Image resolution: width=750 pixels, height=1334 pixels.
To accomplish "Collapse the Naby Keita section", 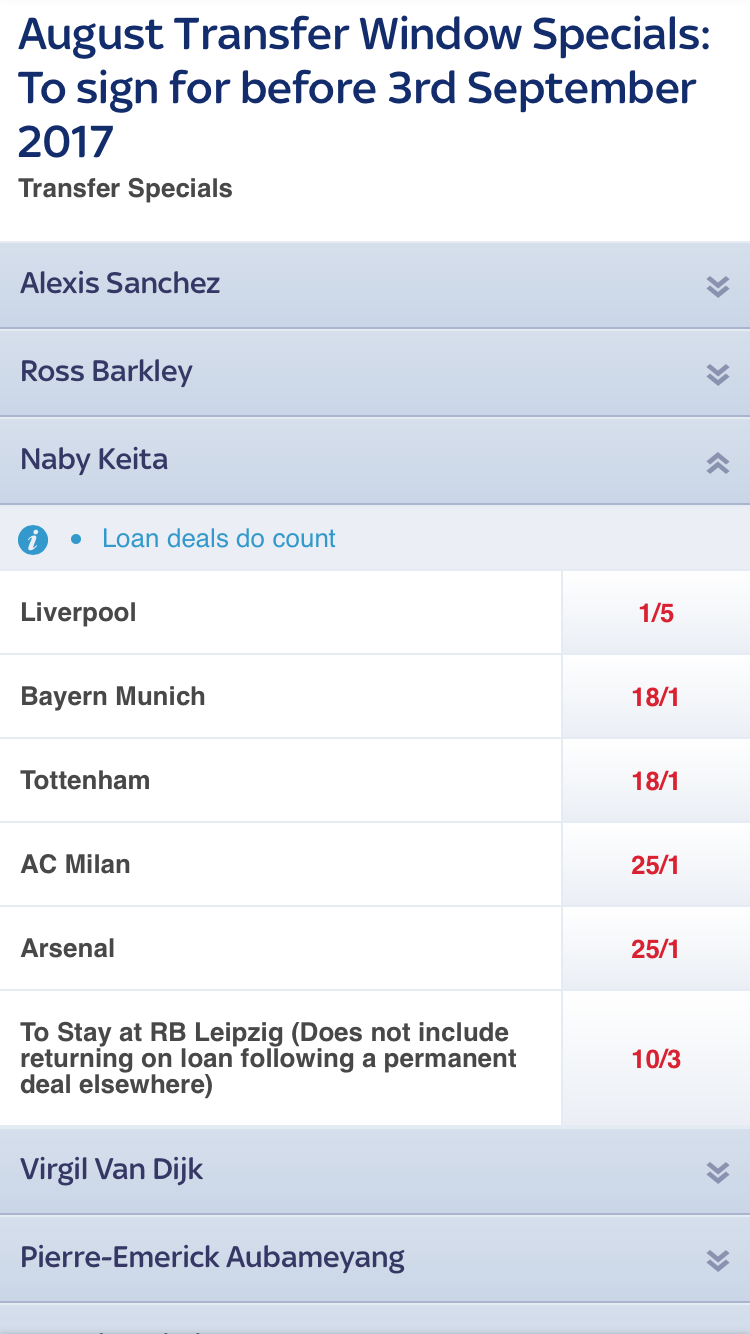I will coord(375,461).
